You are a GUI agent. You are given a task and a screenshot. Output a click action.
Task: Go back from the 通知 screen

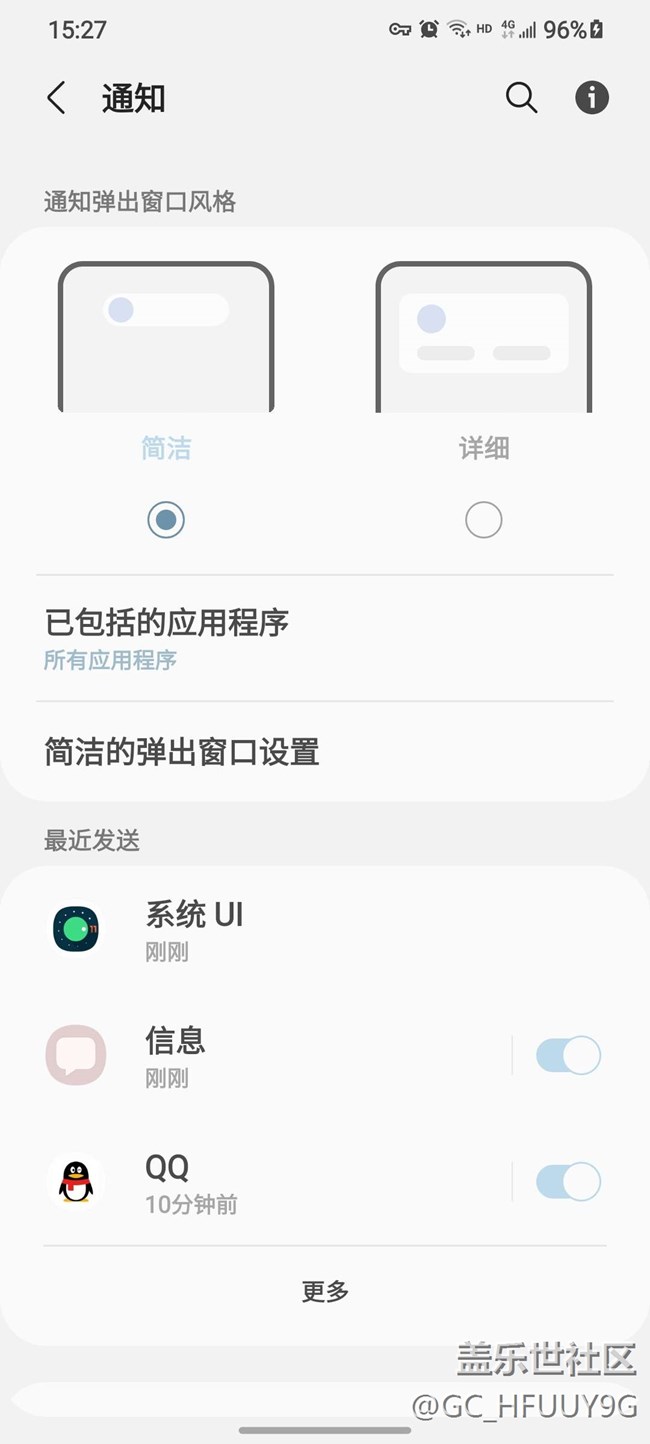pyautogui.click(x=56, y=98)
